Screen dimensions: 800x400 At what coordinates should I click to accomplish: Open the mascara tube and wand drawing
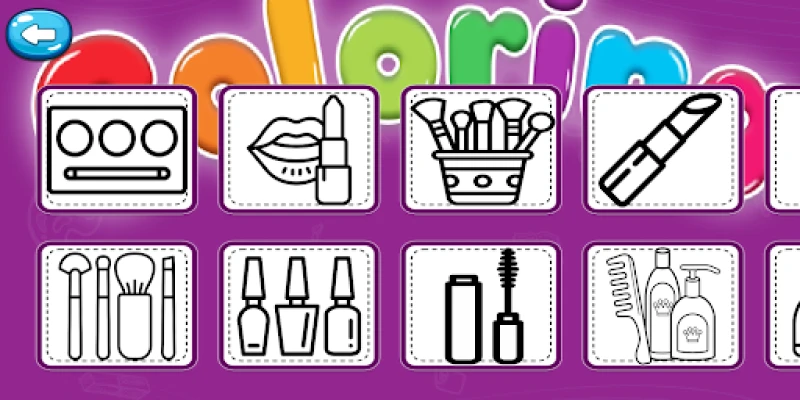pos(481,305)
